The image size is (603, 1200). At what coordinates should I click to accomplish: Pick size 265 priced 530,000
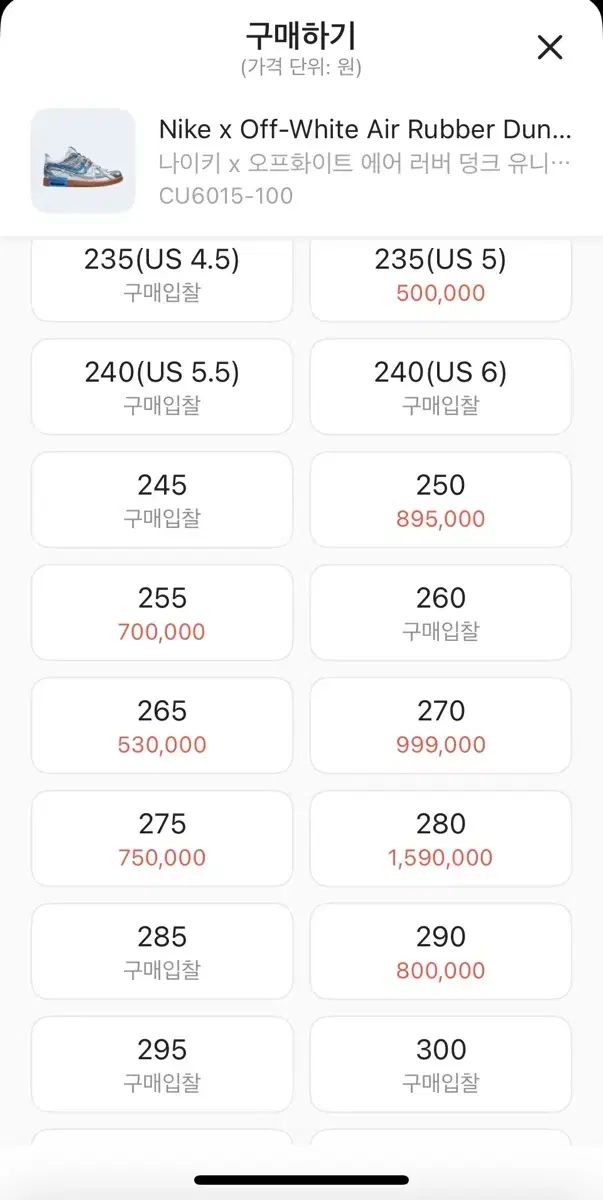[162, 726]
